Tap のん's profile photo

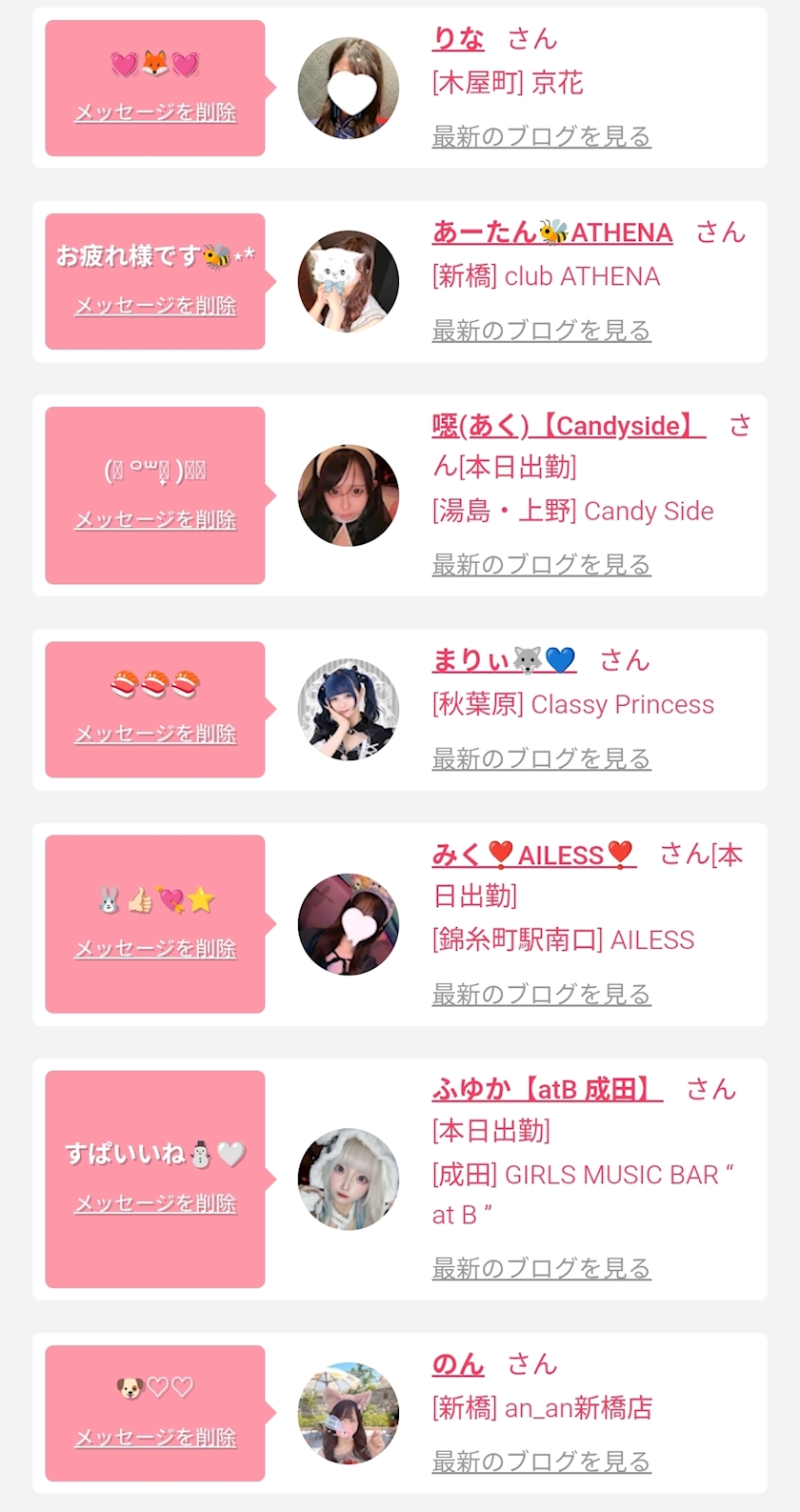coord(349,1412)
